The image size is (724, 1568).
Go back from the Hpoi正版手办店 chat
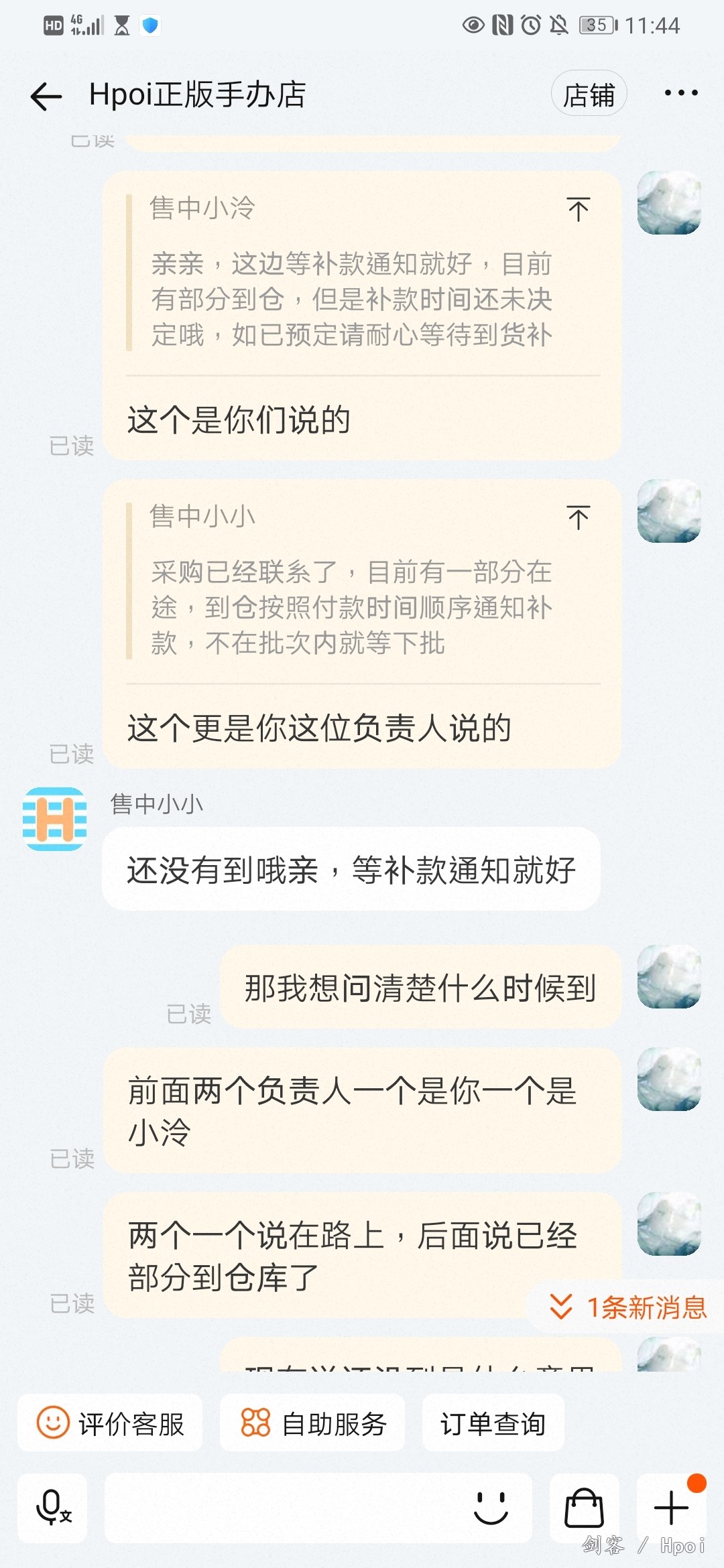[x=46, y=96]
